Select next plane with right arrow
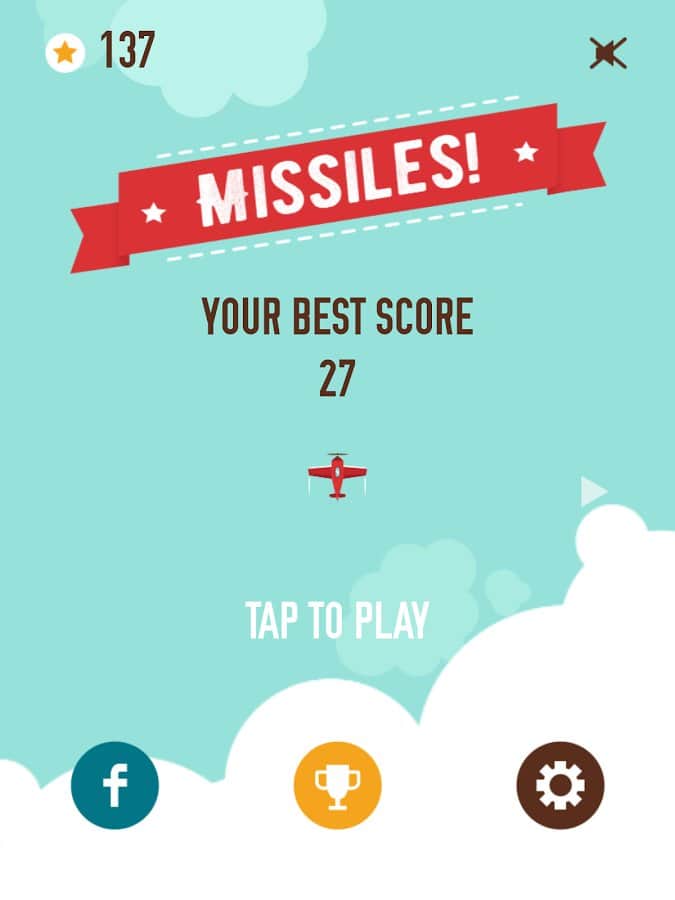 [594, 491]
